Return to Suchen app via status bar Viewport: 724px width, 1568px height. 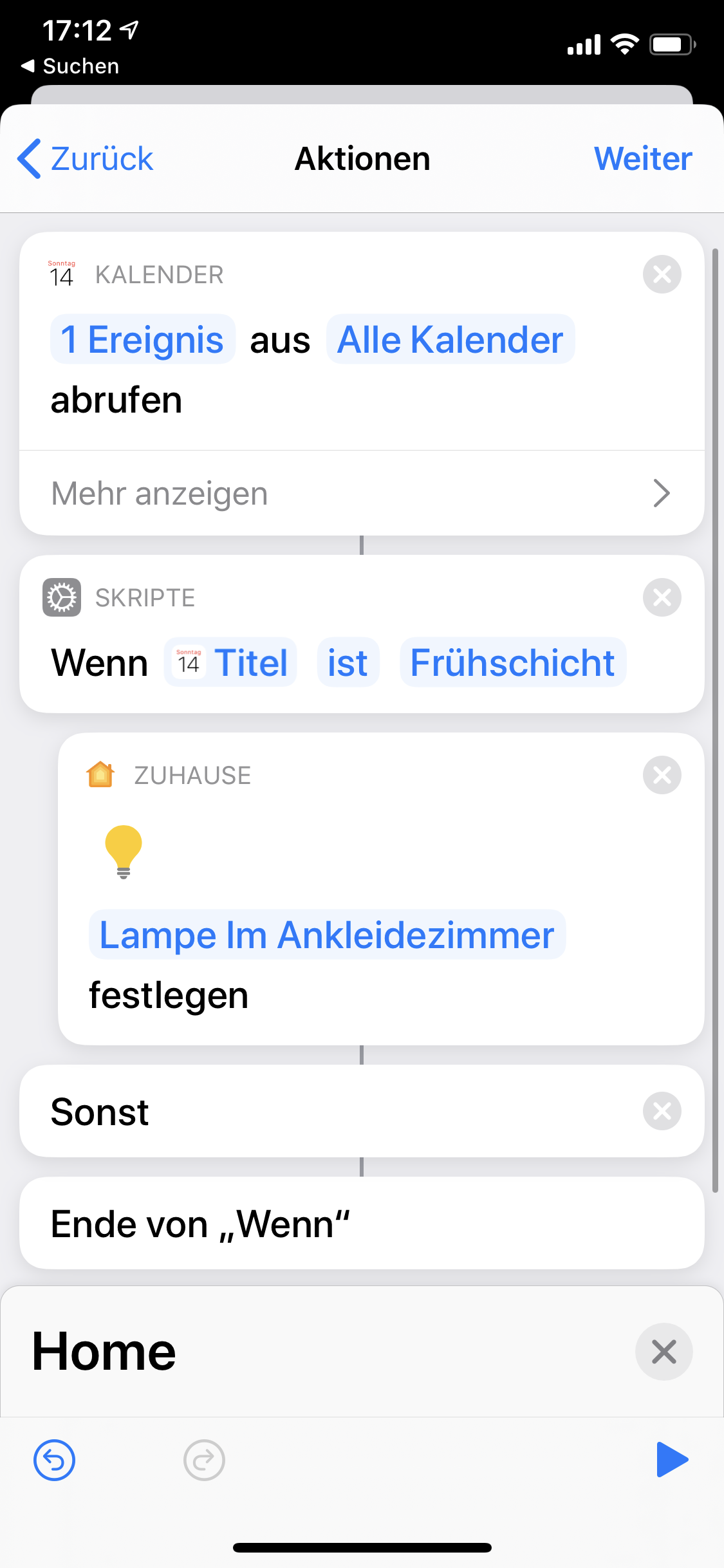71,66
